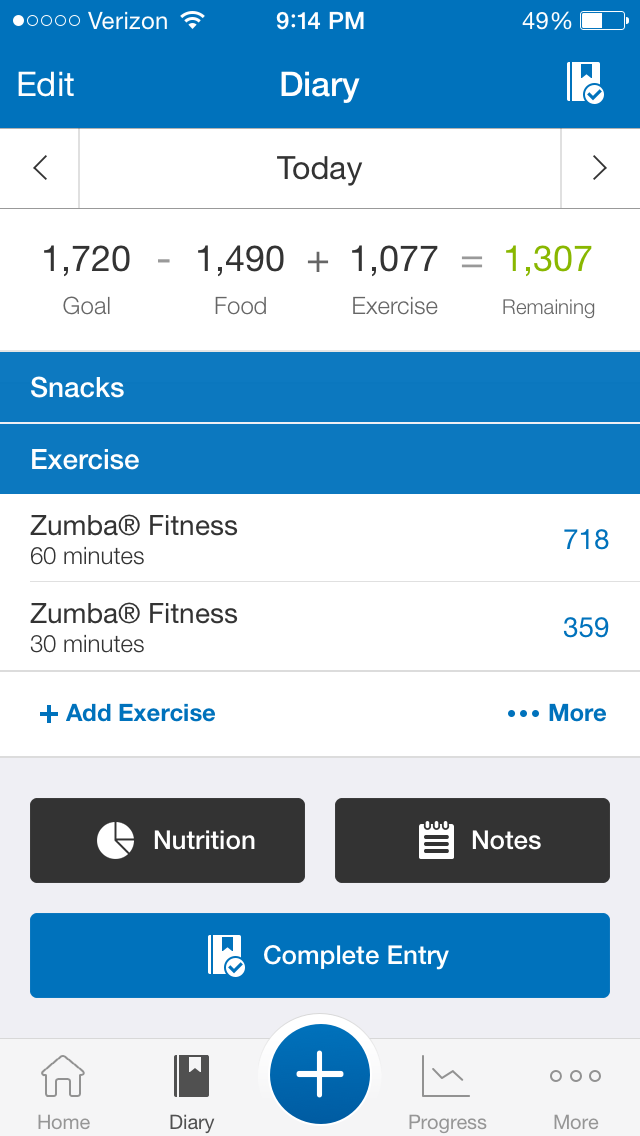
Task: Open More options under Exercise
Action: point(557,714)
